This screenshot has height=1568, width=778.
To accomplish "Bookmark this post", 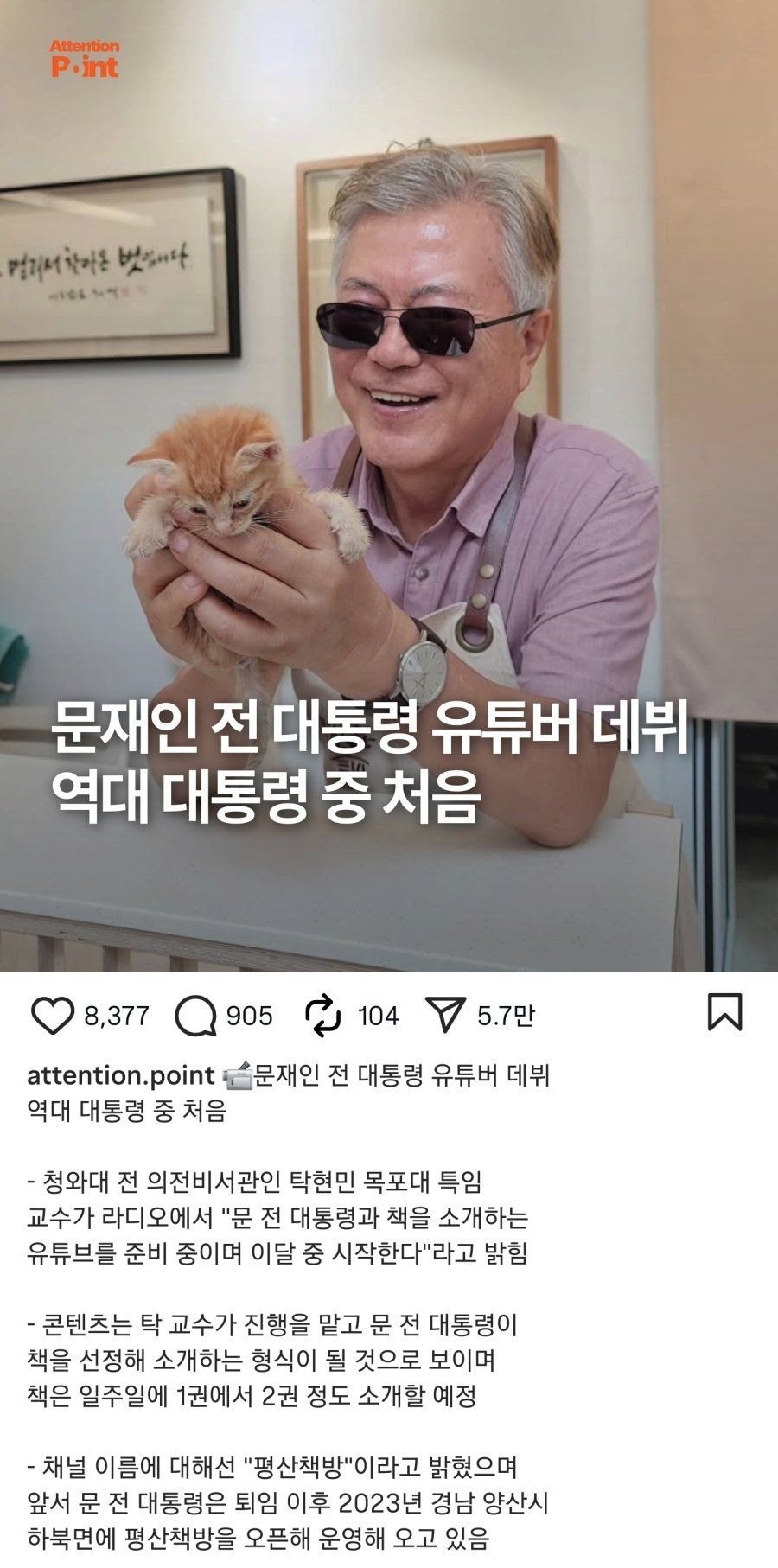I will coord(724,1012).
